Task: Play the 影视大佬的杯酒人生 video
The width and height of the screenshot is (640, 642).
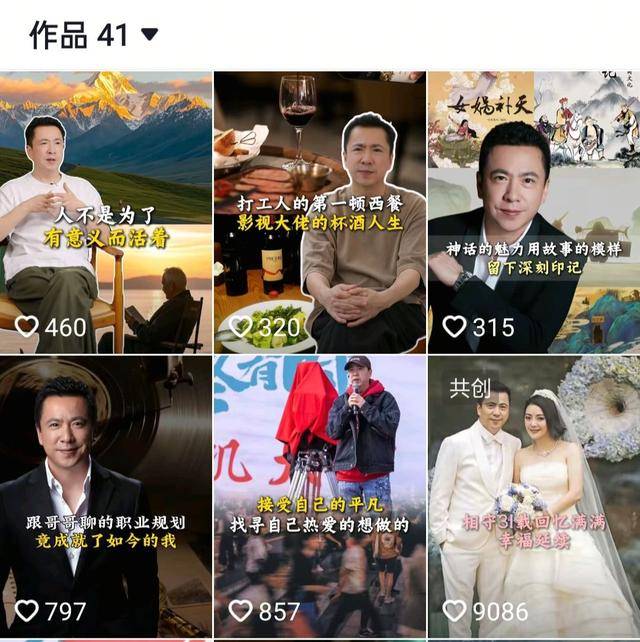Action: (320, 212)
